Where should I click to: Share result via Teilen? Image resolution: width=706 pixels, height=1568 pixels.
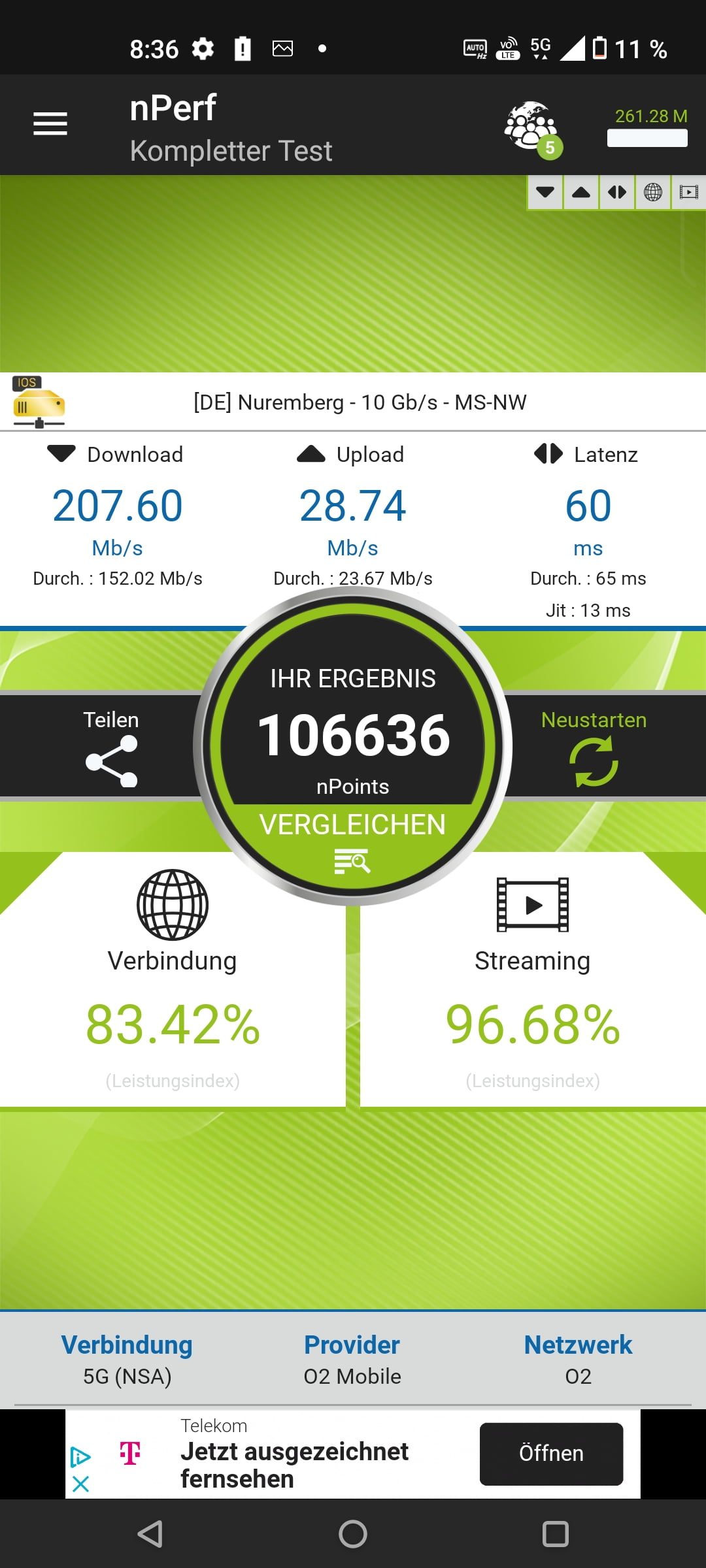pos(111,746)
